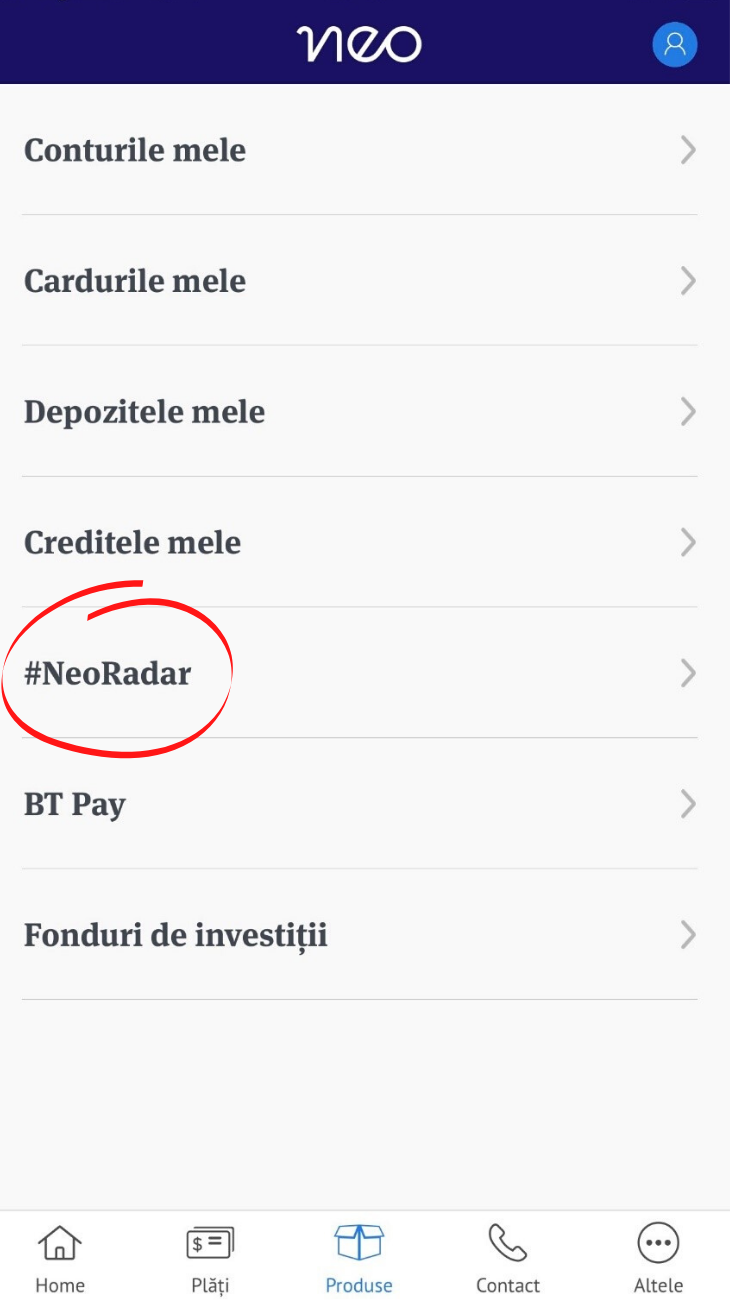Select BT Pay row
The image size is (730, 1300).
360,804
